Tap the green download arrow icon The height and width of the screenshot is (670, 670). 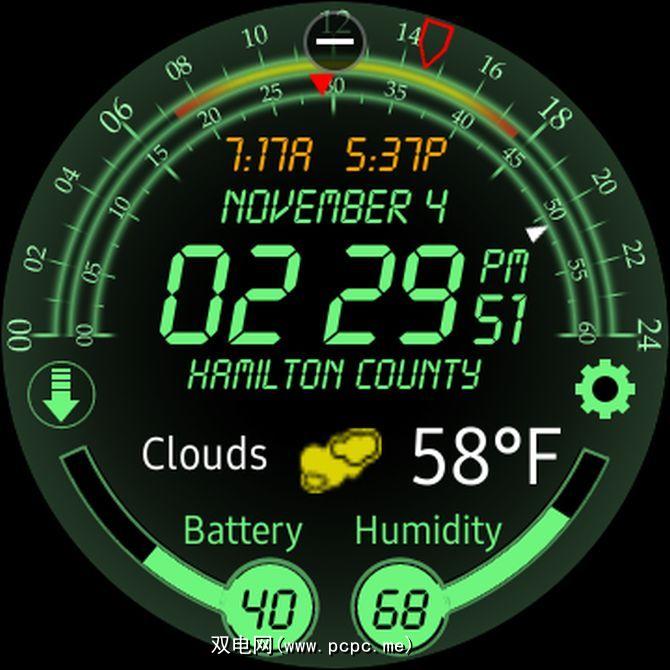[x=62, y=394]
